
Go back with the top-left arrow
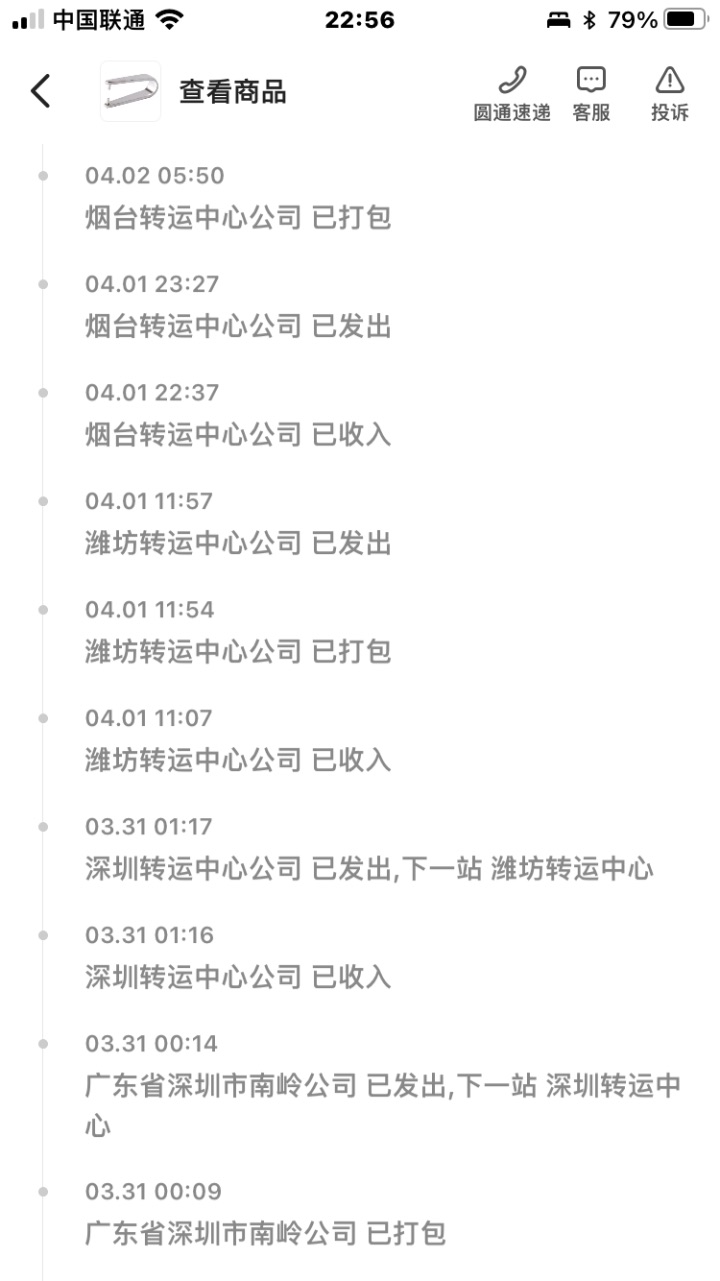click(40, 92)
